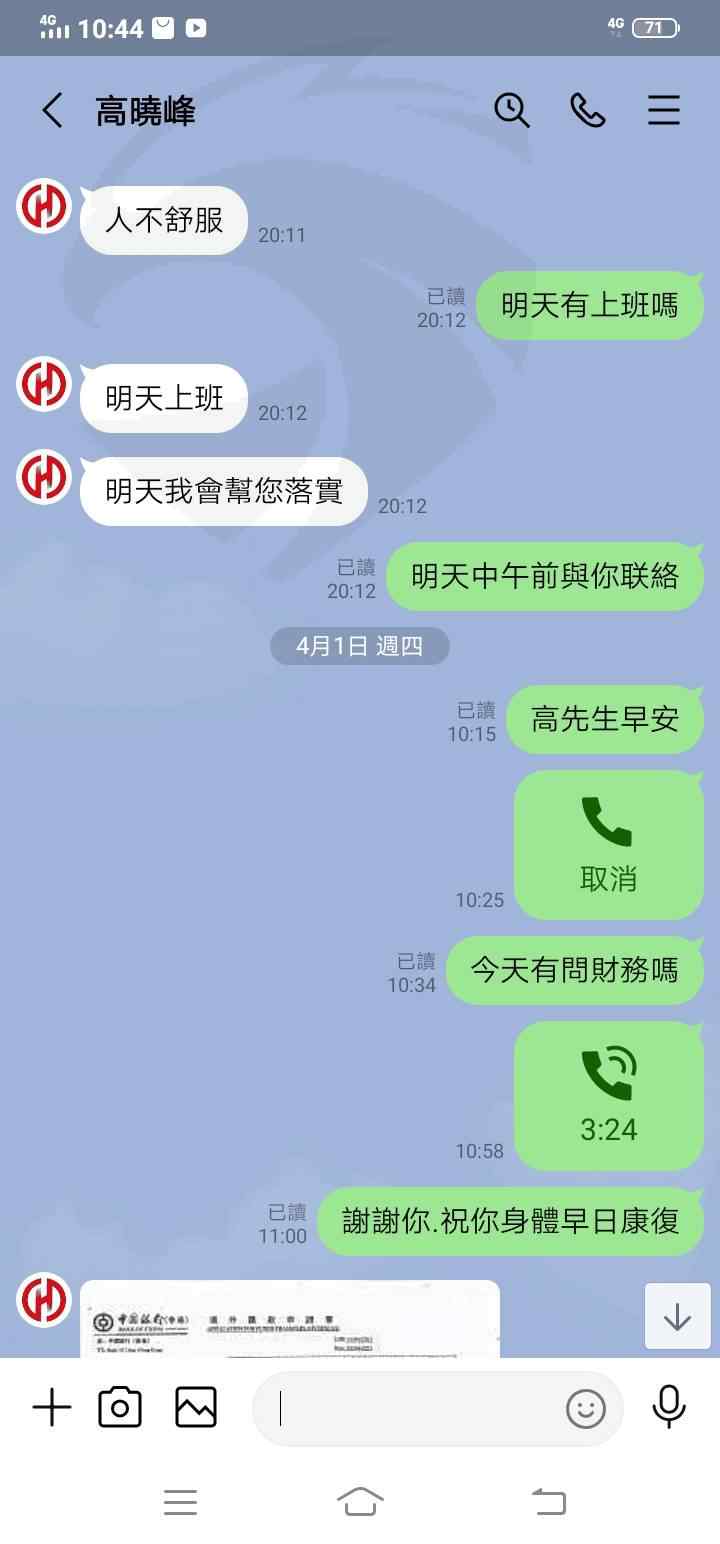
Task: Go back from 高曉峰 chat
Action: click(x=53, y=111)
